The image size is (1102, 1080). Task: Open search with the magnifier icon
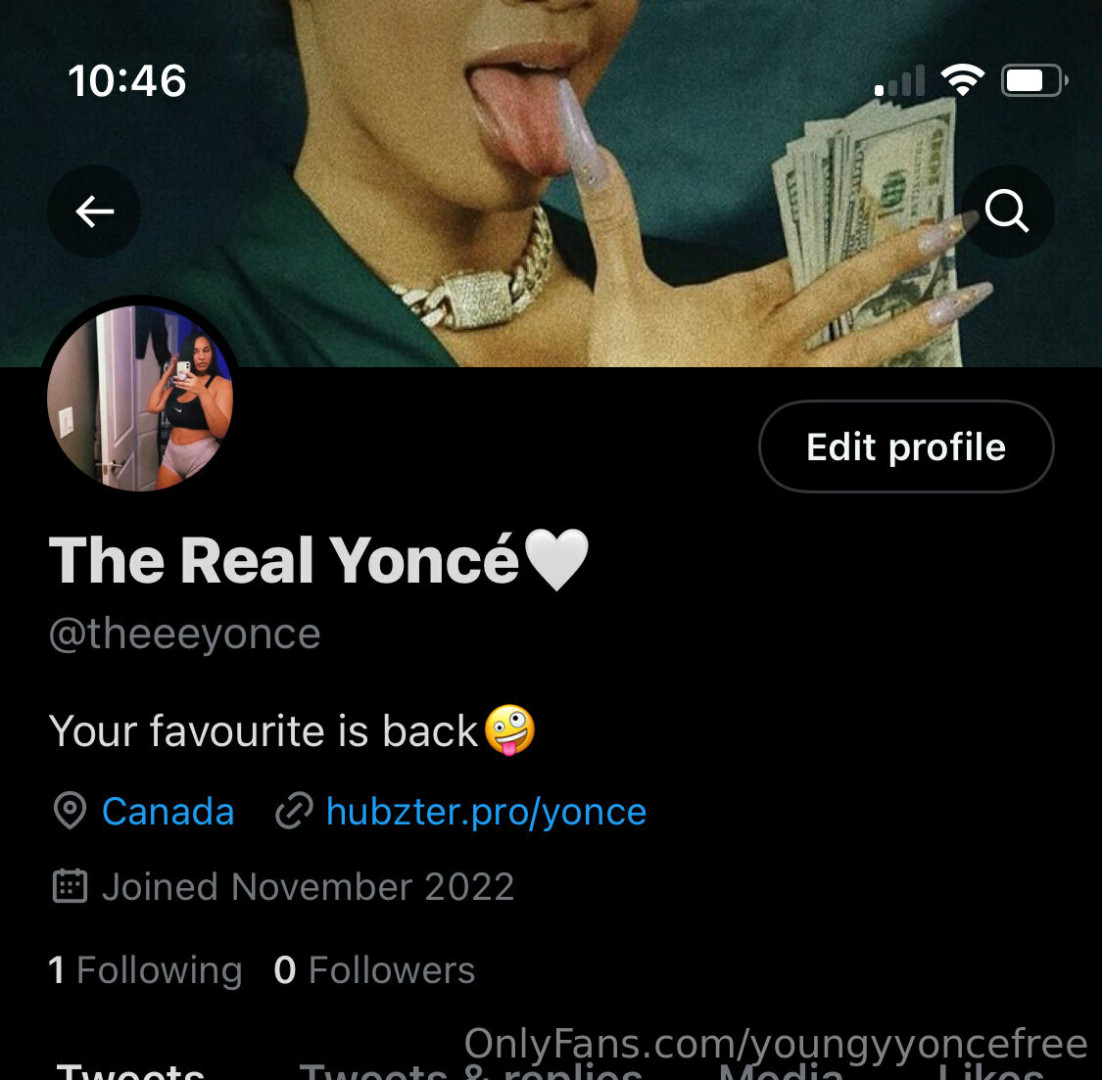click(1006, 212)
